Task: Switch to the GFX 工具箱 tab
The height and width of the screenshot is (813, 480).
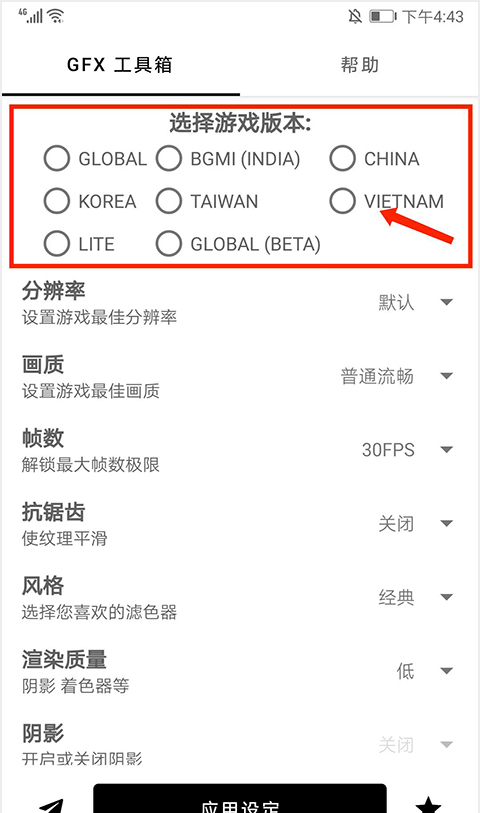Action: [120, 65]
